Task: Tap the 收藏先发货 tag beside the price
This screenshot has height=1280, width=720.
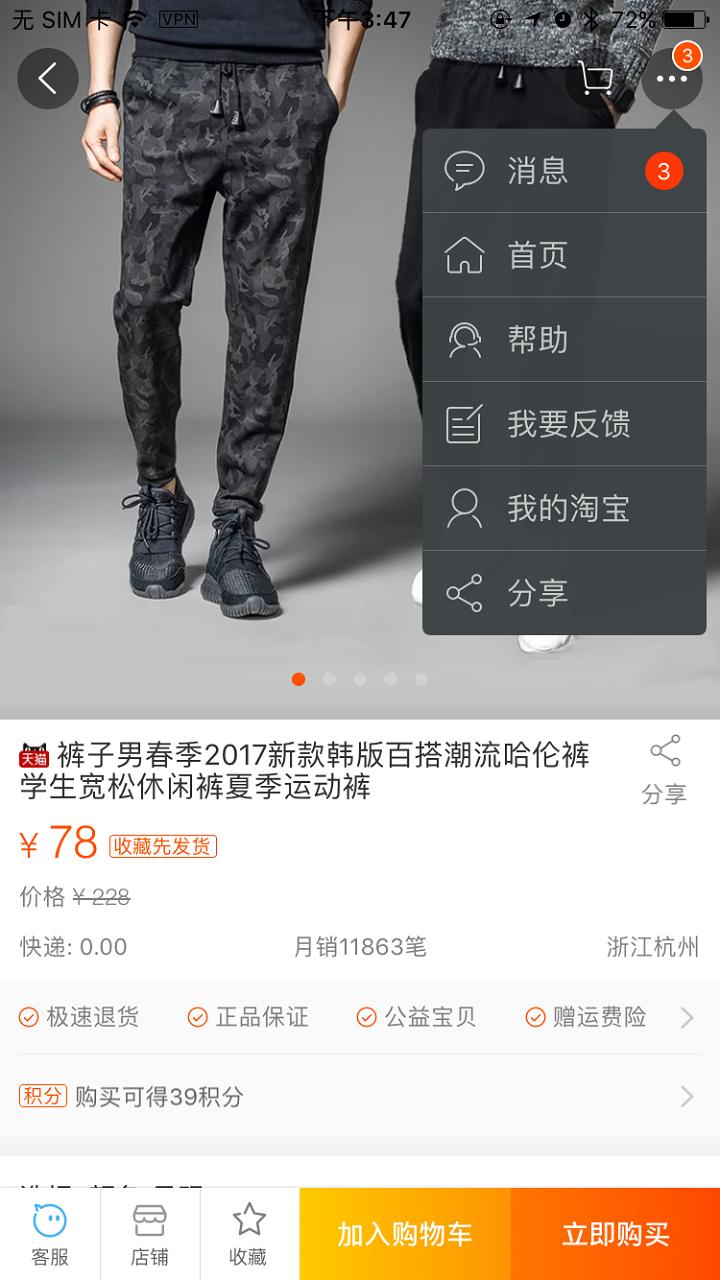Action: point(161,845)
